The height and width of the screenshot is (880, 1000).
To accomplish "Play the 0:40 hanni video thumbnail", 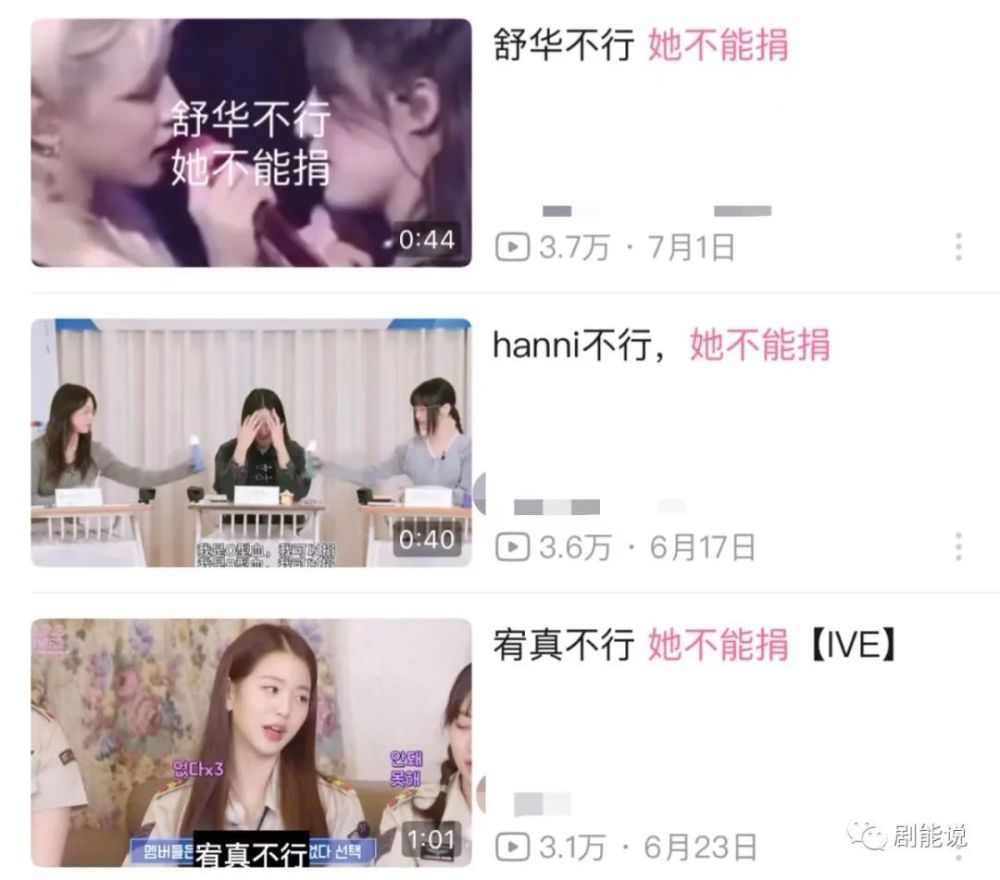I will pyautogui.click(x=251, y=443).
